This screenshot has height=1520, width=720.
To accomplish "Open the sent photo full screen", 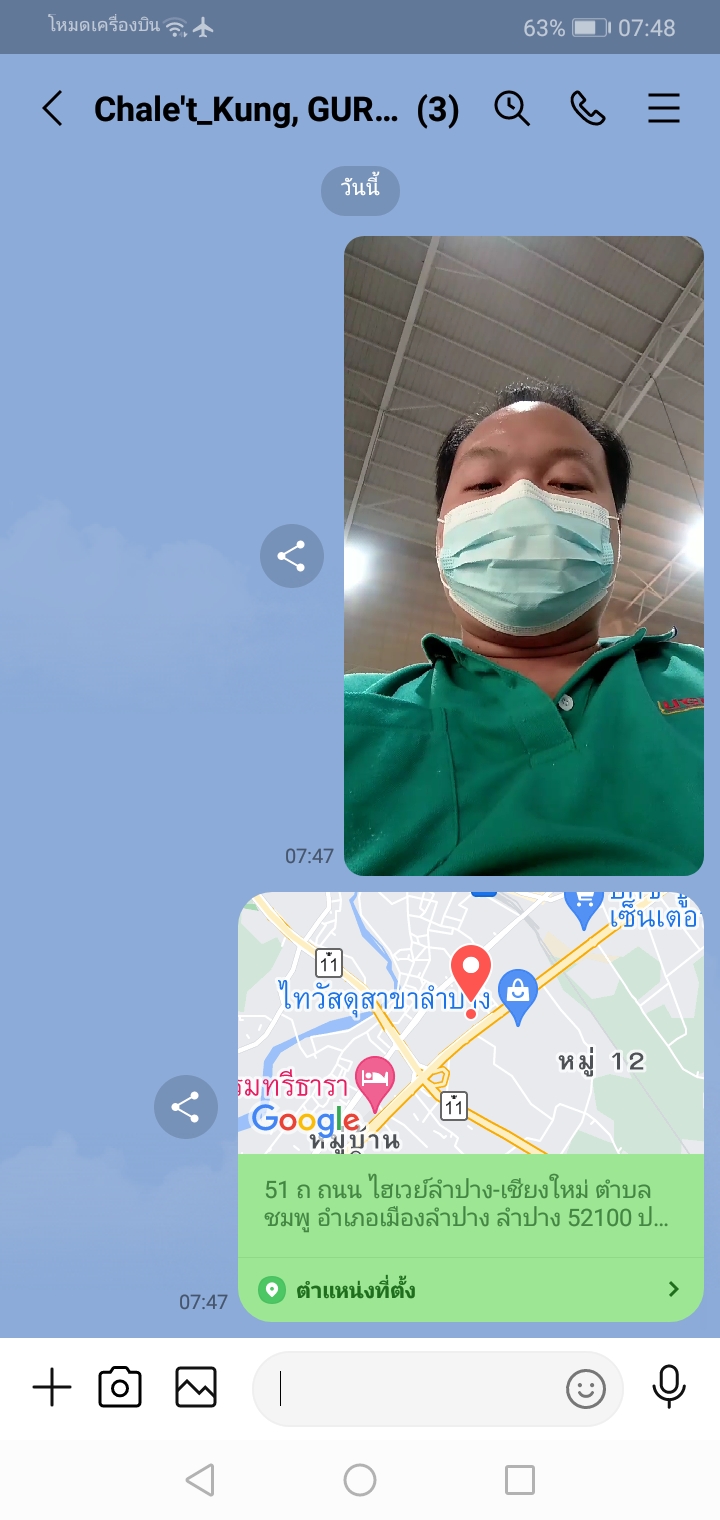I will [x=524, y=555].
